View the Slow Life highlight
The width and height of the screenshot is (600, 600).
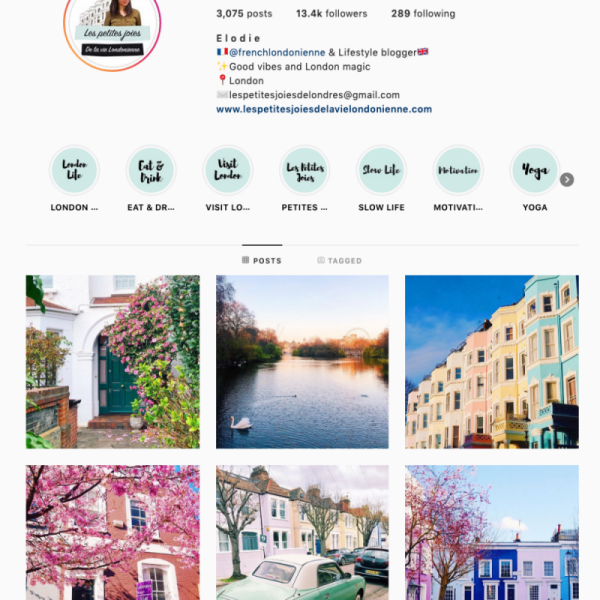[x=381, y=171]
